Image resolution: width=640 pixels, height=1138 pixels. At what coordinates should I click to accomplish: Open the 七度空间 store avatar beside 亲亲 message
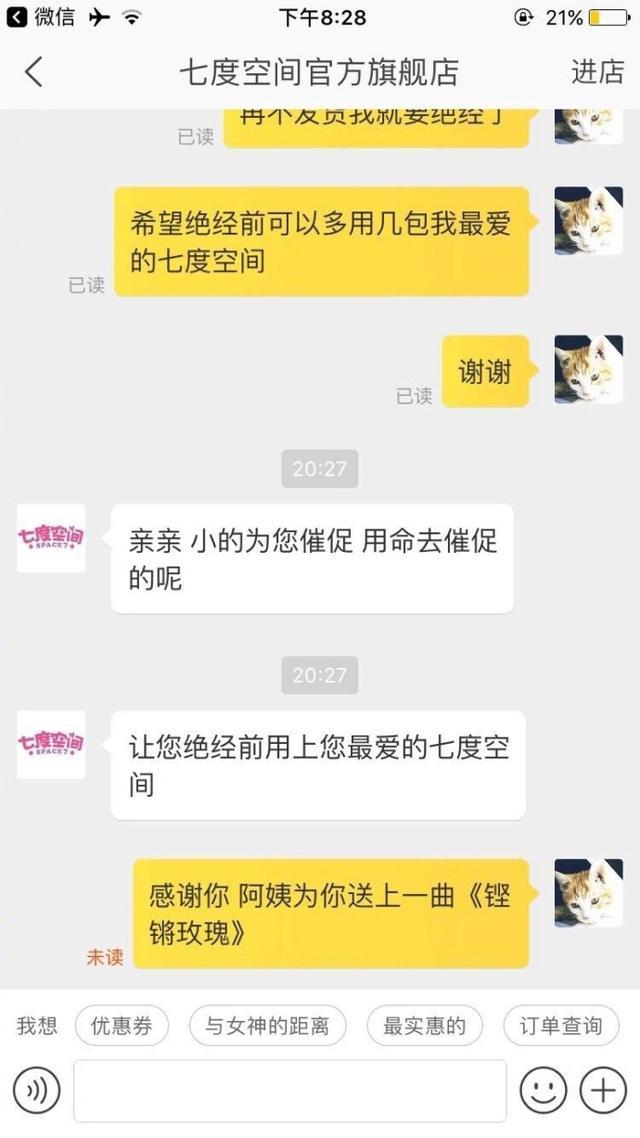point(51,538)
